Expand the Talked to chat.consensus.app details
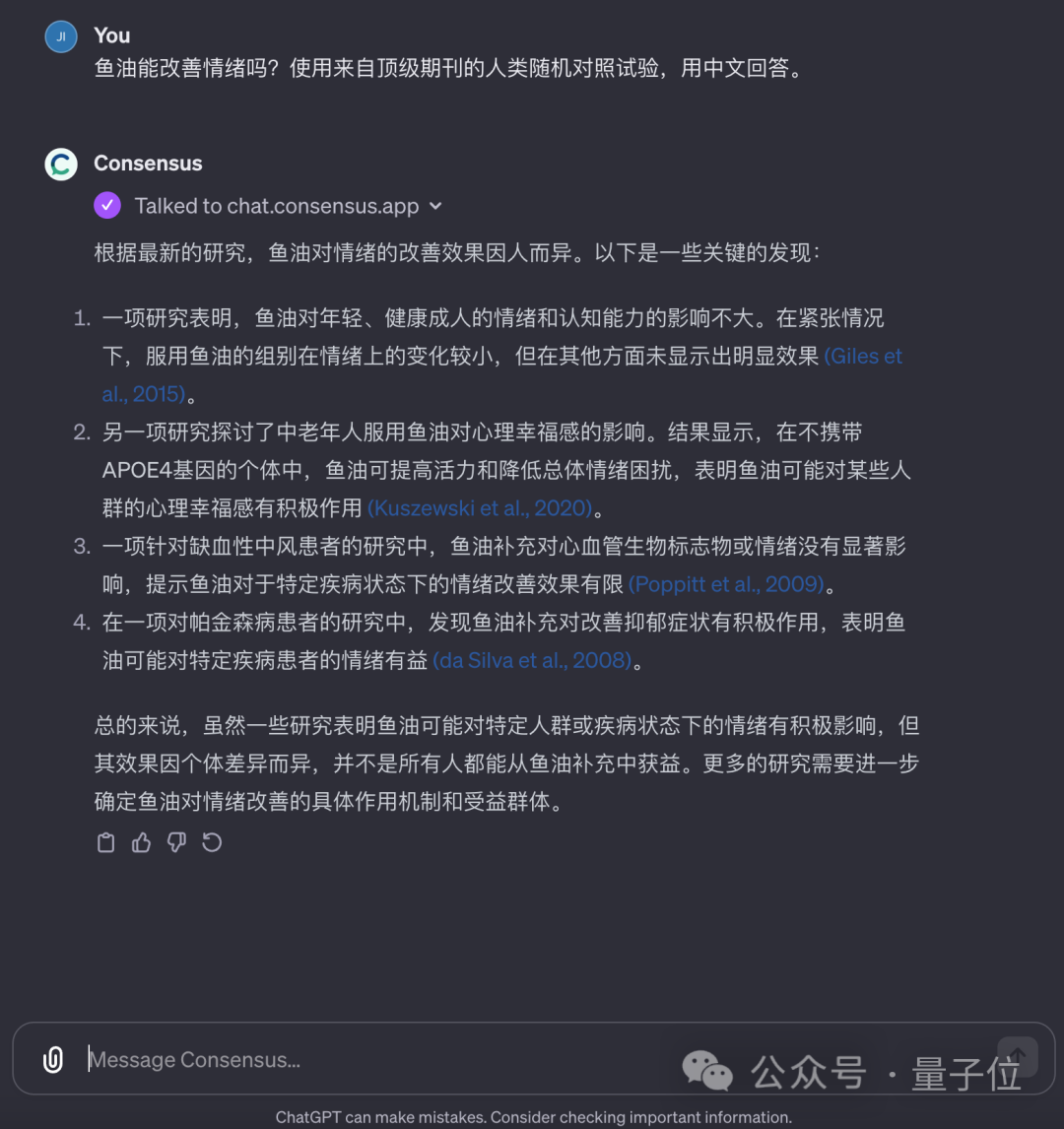Image resolution: width=1064 pixels, height=1129 pixels. pyautogui.click(x=435, y=207)
